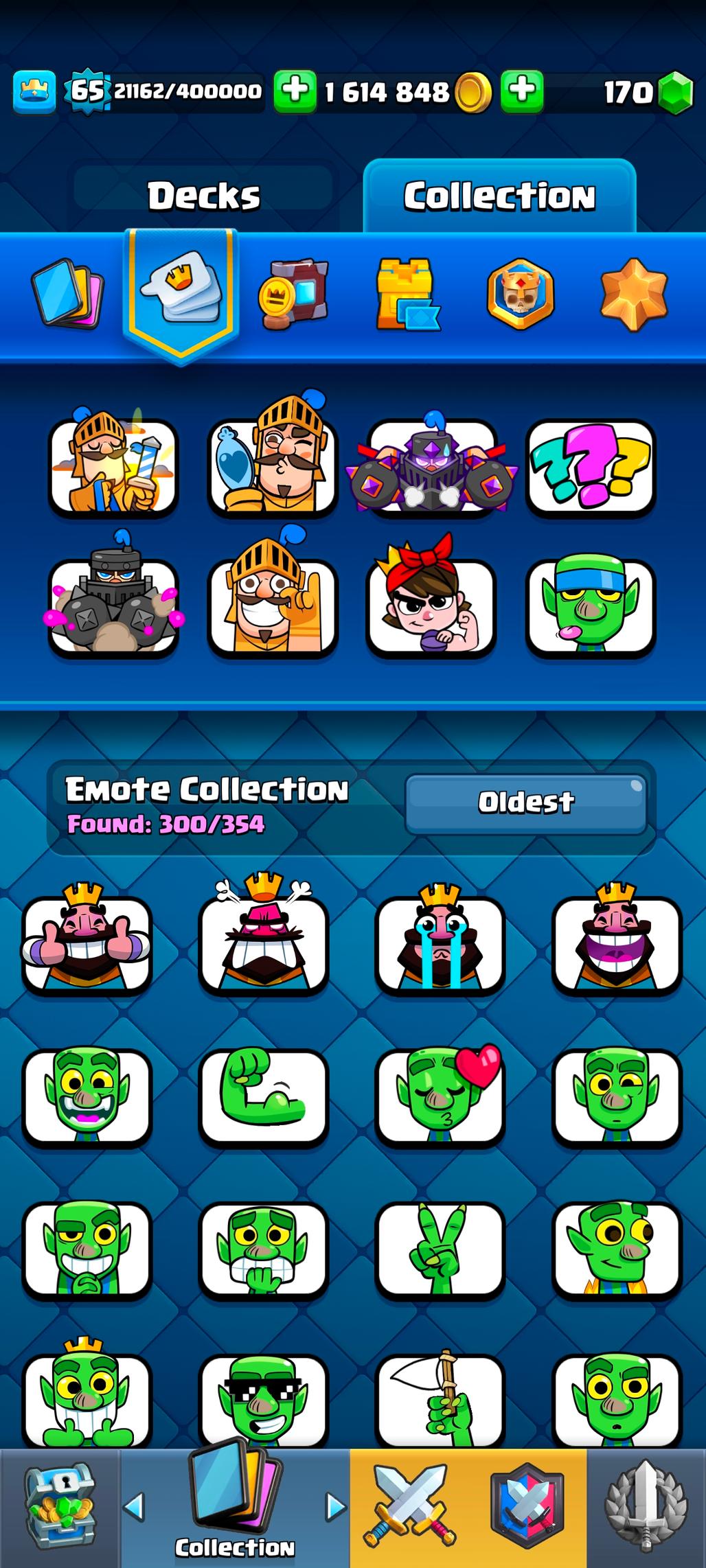Open the banners collection tab

[x=293, y=295]
